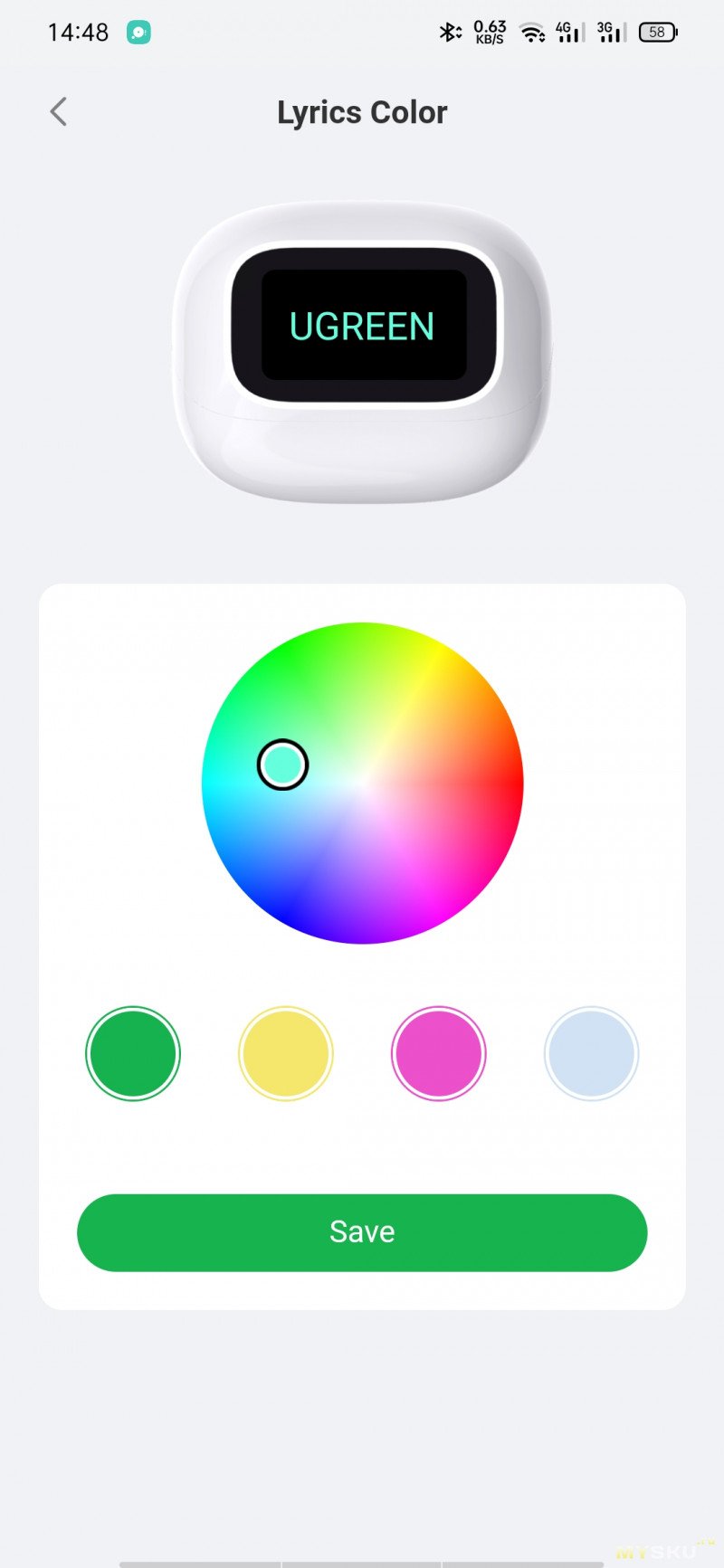Go back from Lyrics Color
The width and height of the screenshot is (724, 1568).
click(59, 112)
